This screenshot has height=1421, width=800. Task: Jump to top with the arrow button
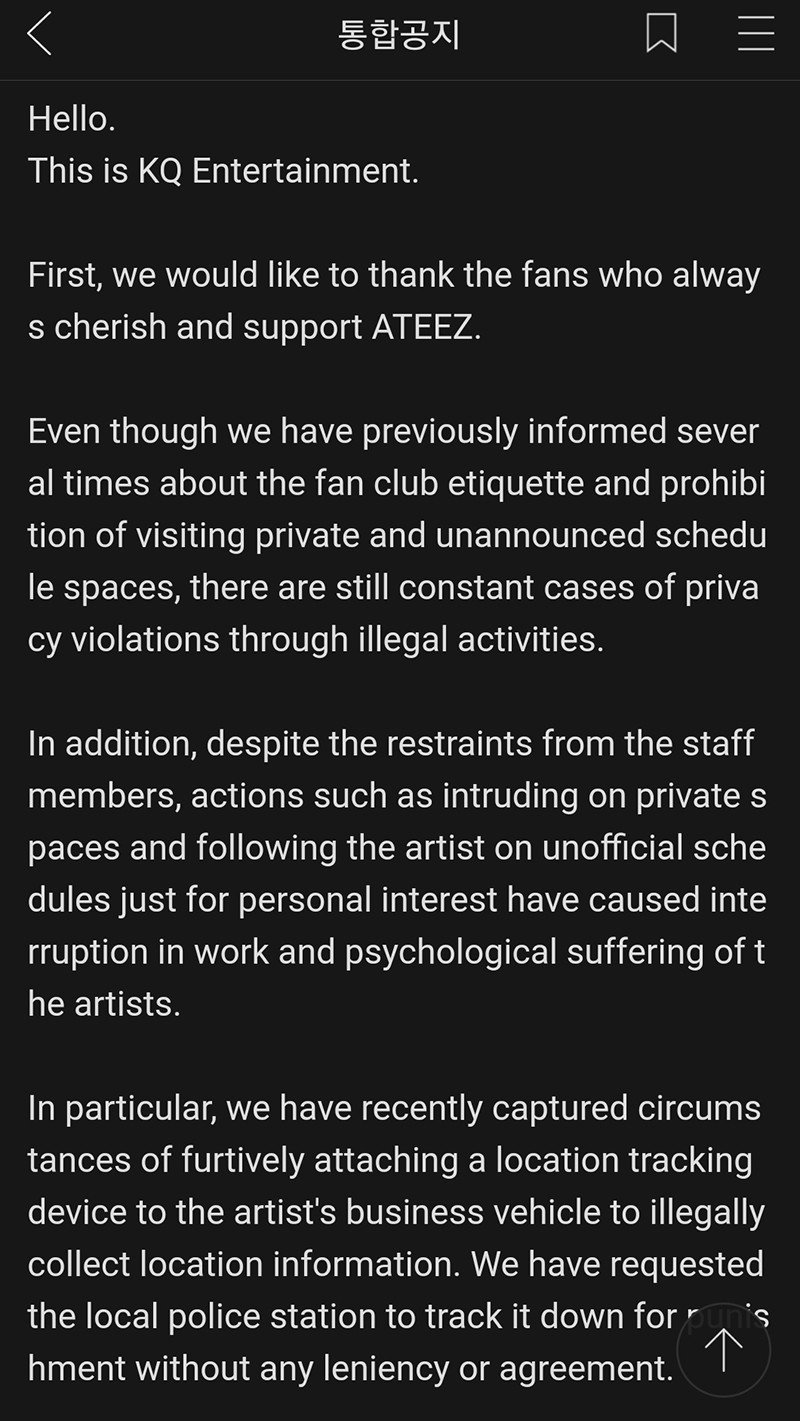[x=724, y=1351]
